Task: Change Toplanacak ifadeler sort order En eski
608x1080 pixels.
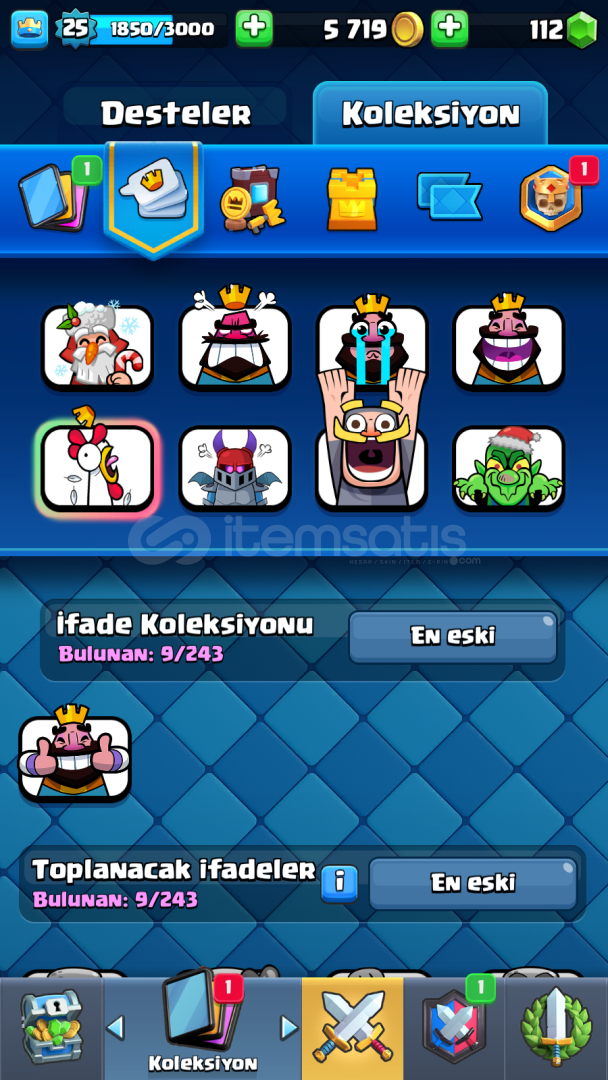Action: [473, 883]
